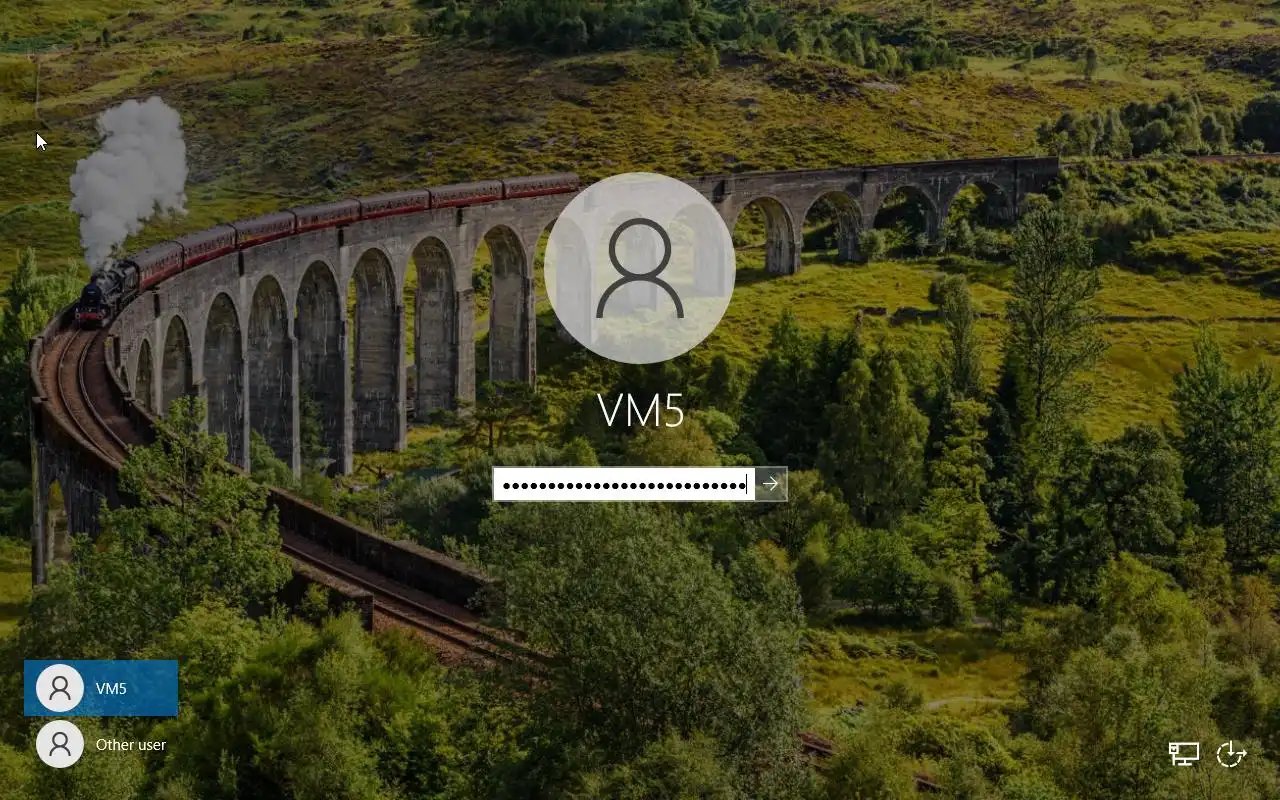Switch to Other user sign-in

click(x=101, y=744)
